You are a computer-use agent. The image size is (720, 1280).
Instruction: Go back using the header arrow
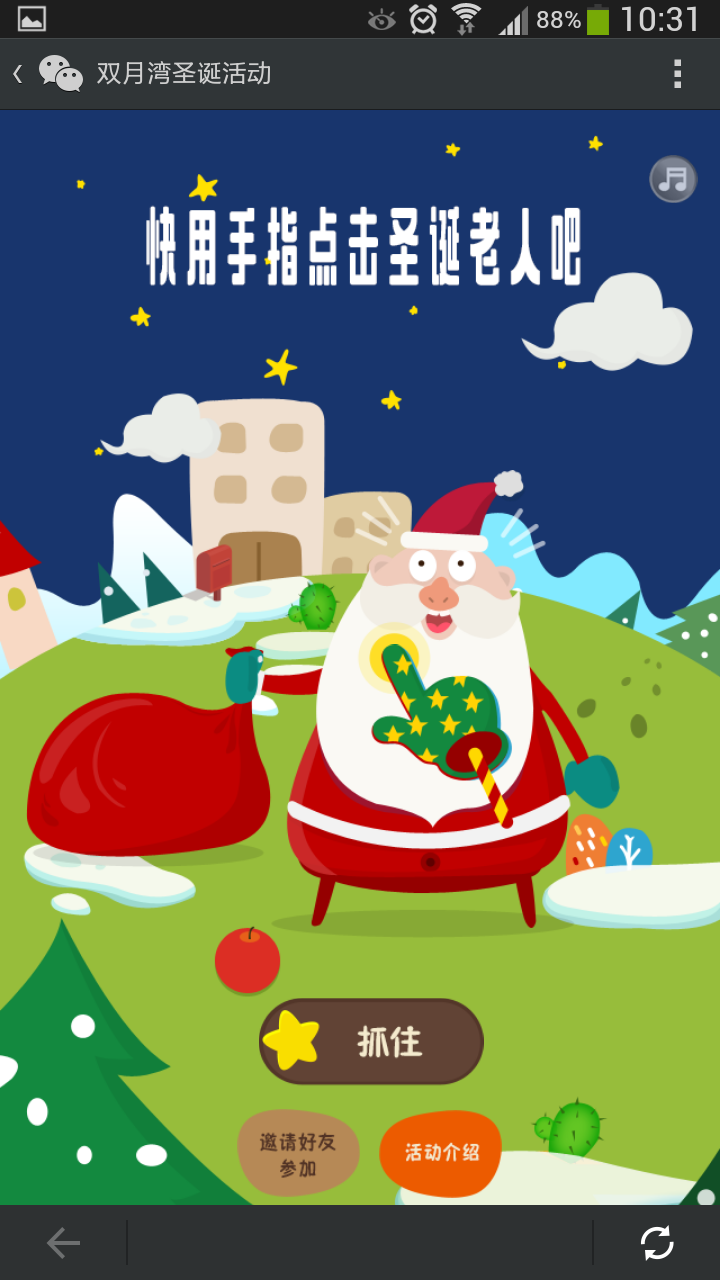[18, 73]
